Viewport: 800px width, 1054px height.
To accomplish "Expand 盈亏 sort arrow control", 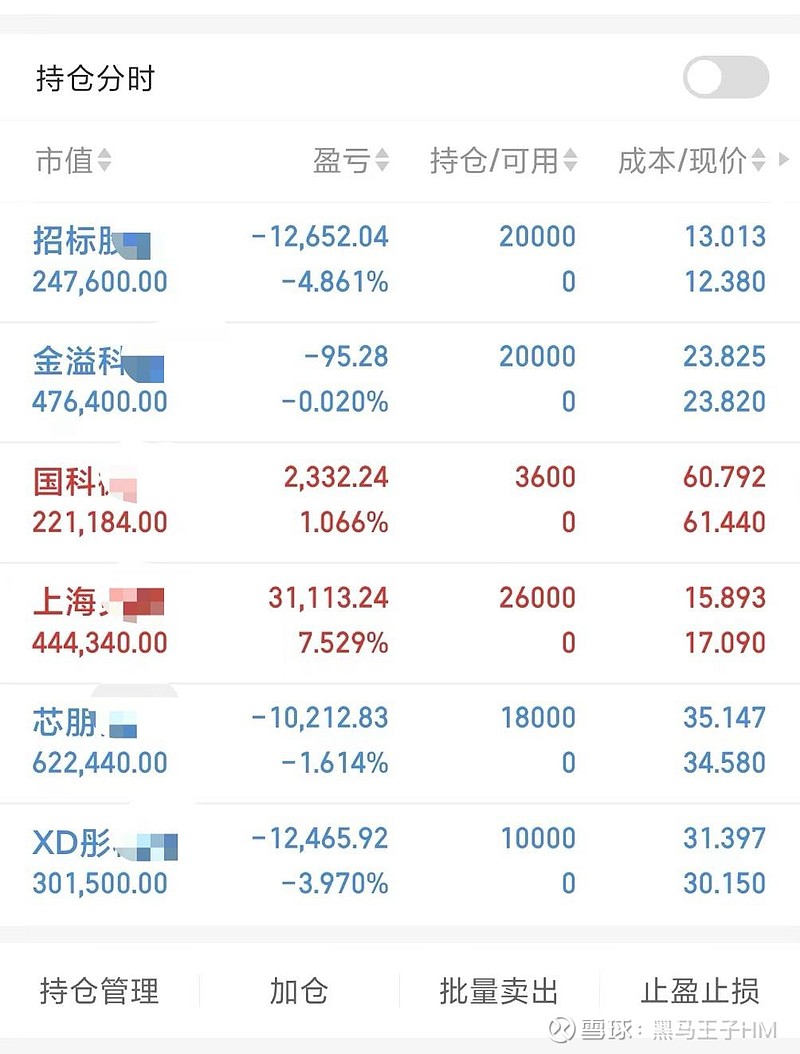I will (x=382, y=161).
